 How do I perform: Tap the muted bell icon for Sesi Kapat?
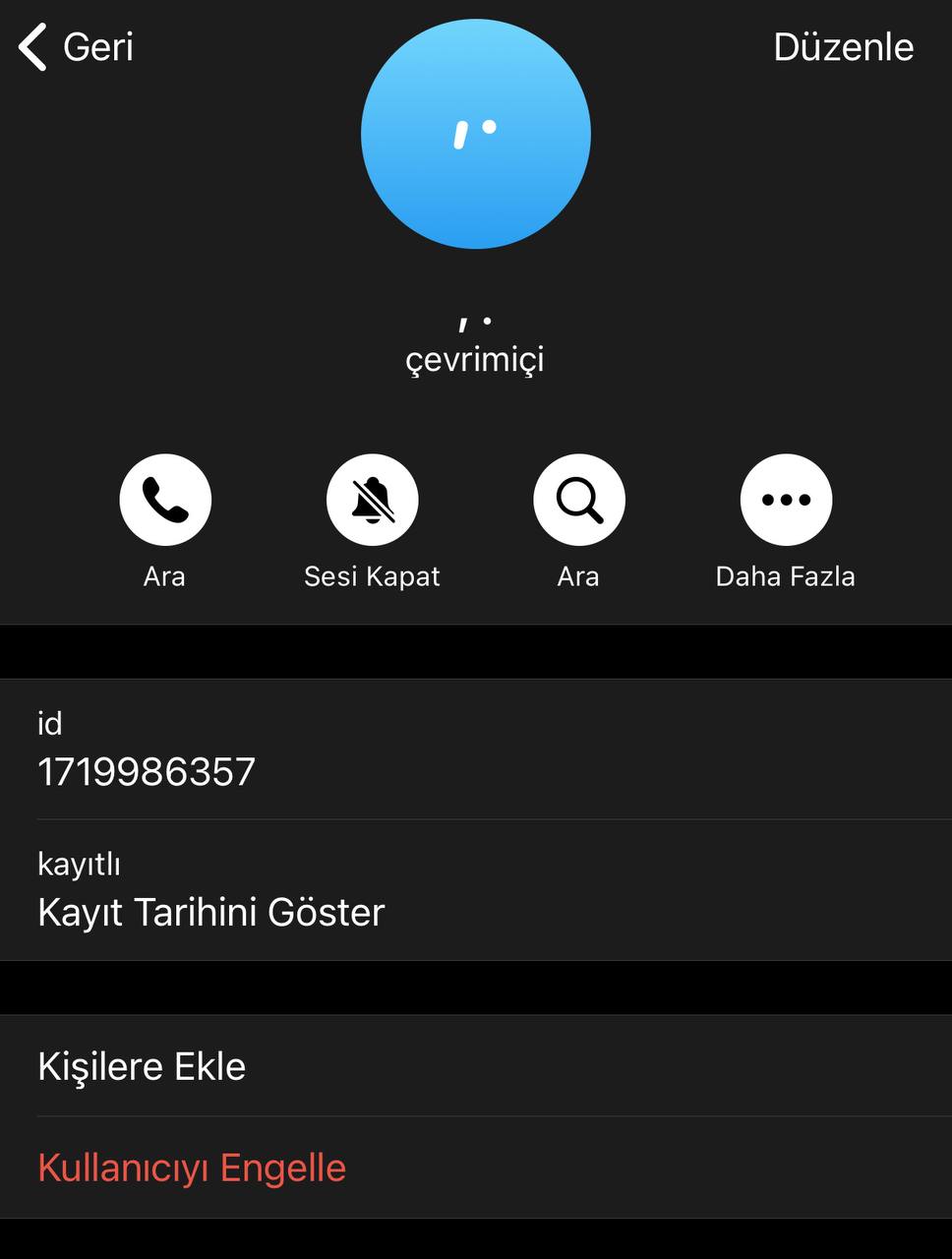pos(373,500)
